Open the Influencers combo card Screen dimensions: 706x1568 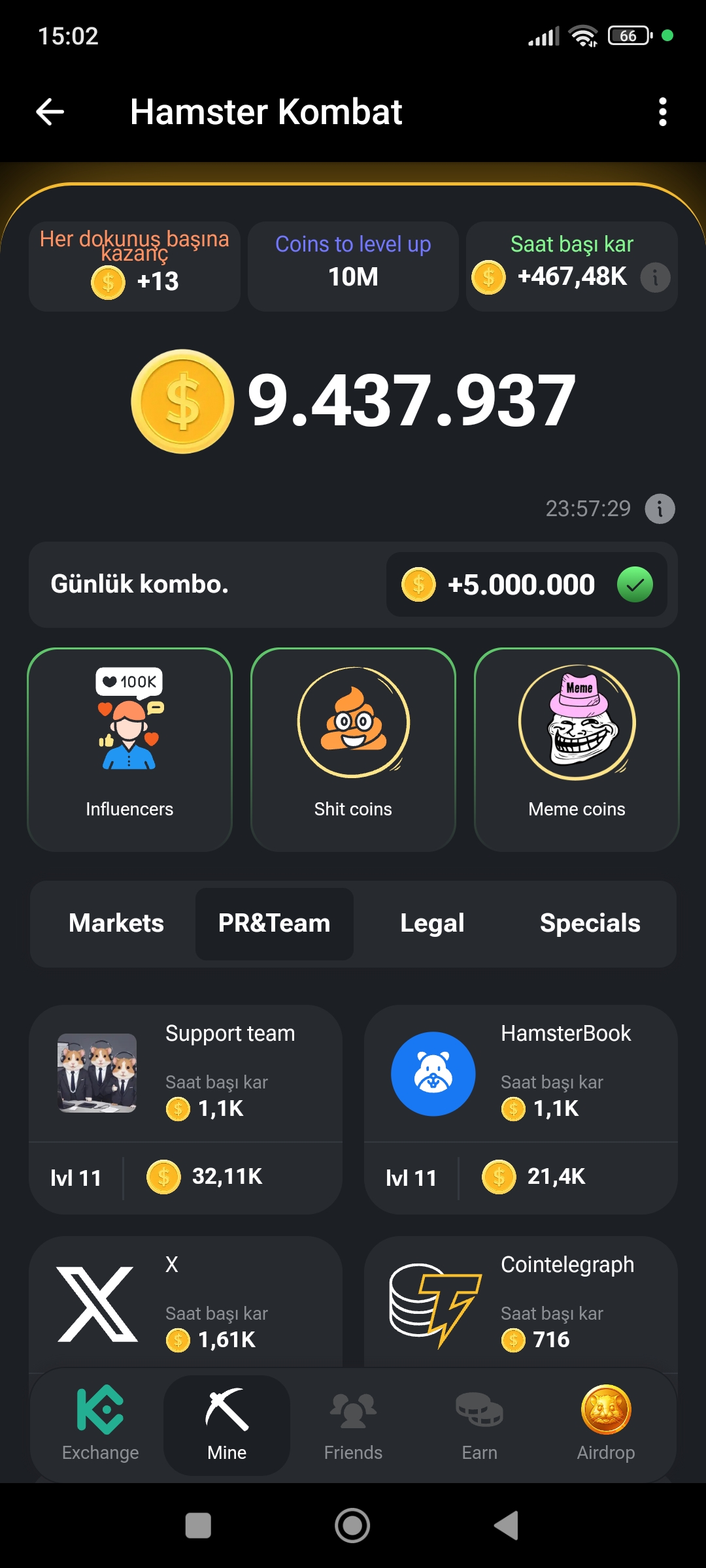coord(129,749)
